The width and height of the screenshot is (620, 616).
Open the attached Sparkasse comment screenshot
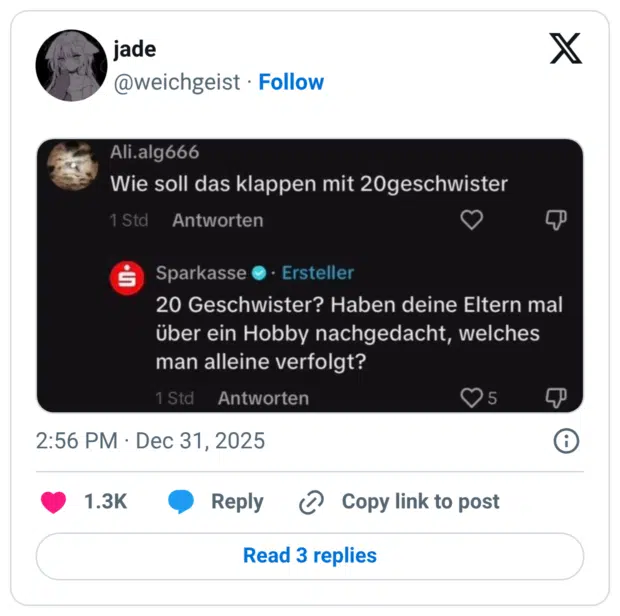coord(310,275)
